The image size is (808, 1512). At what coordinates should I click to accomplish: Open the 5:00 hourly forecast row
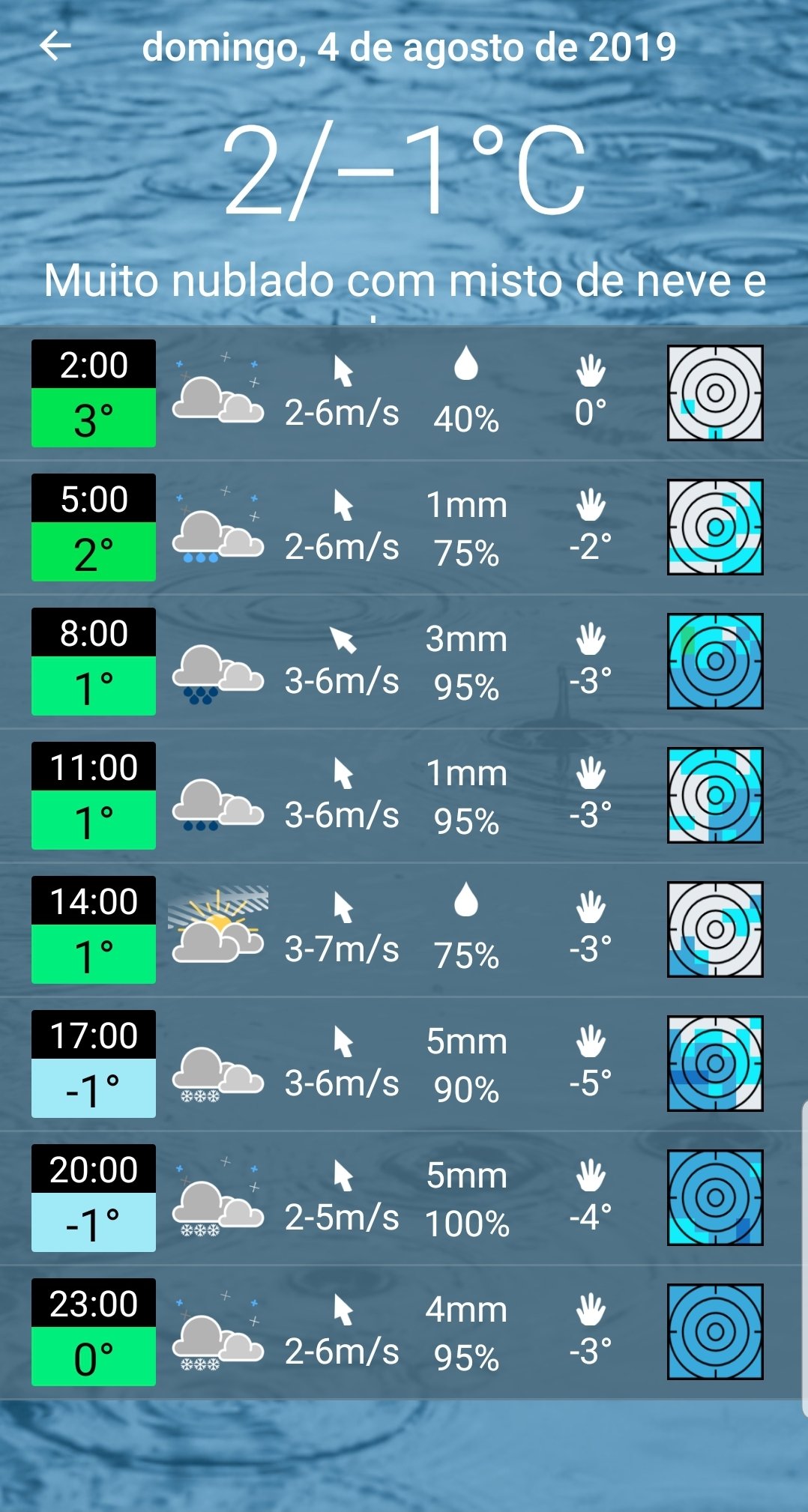pos(404,527)
